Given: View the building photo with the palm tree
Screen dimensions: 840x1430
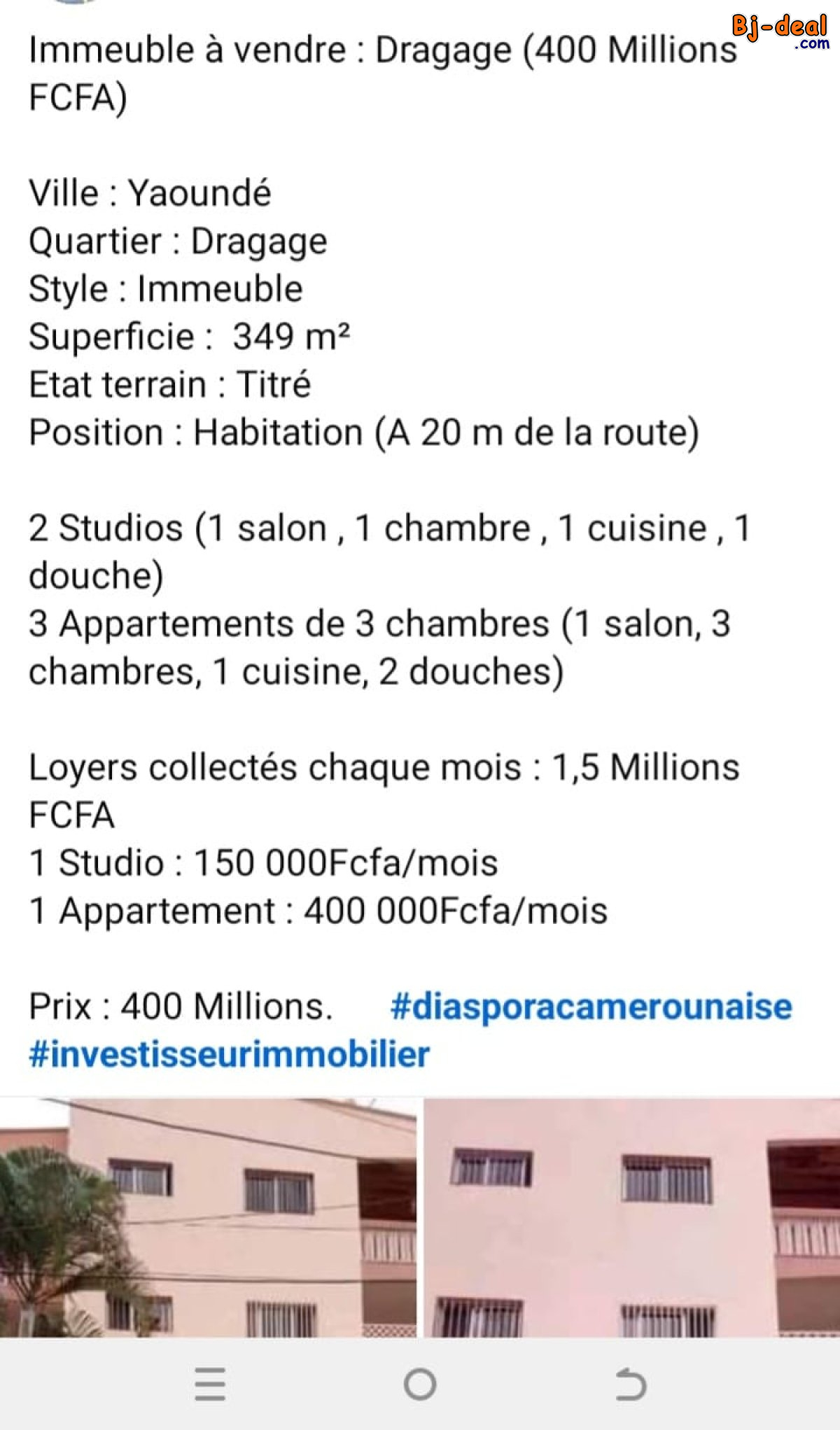Looking at the screenshot, I should click(208, 1217).
